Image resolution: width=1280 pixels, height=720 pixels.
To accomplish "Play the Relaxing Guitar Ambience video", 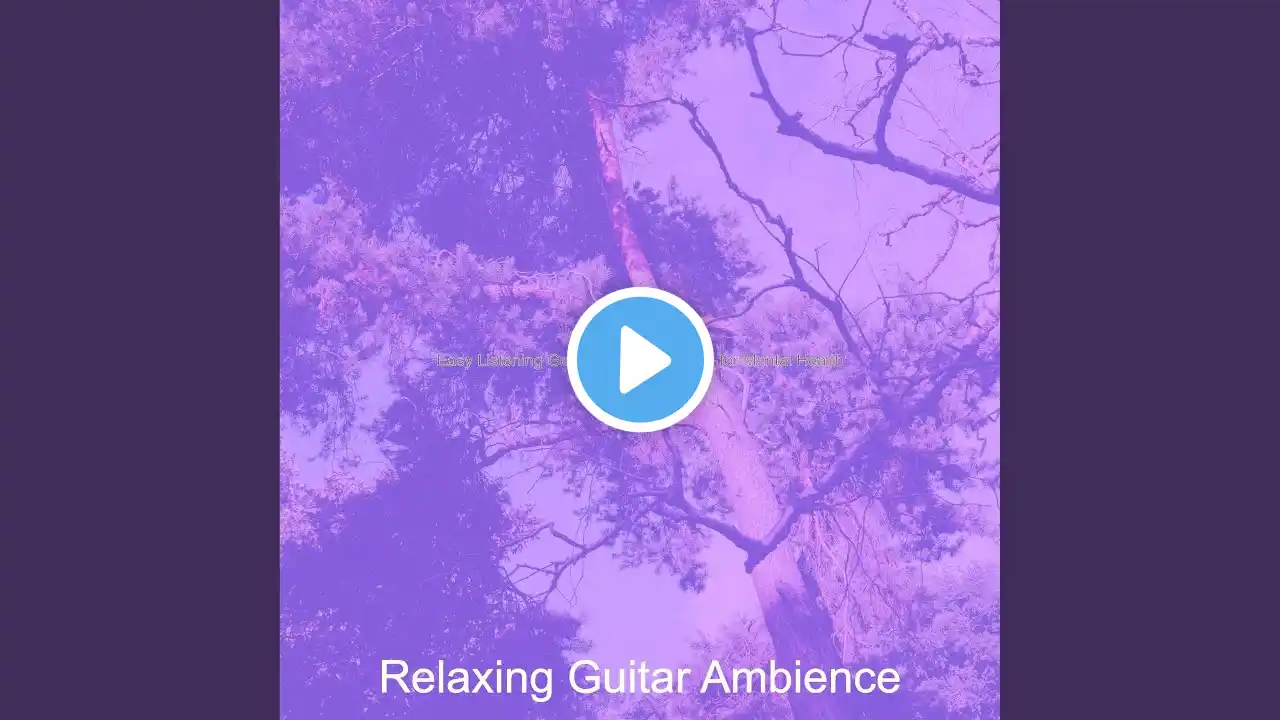I will 640,359.
